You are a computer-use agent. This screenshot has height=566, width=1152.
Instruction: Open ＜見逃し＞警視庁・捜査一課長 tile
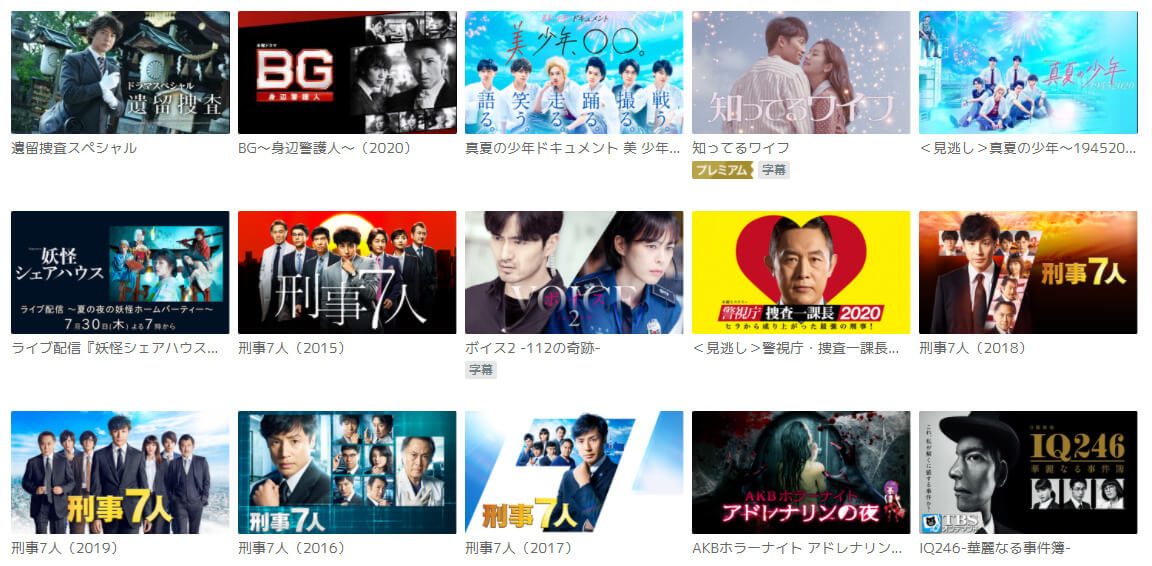coord(801,272)
